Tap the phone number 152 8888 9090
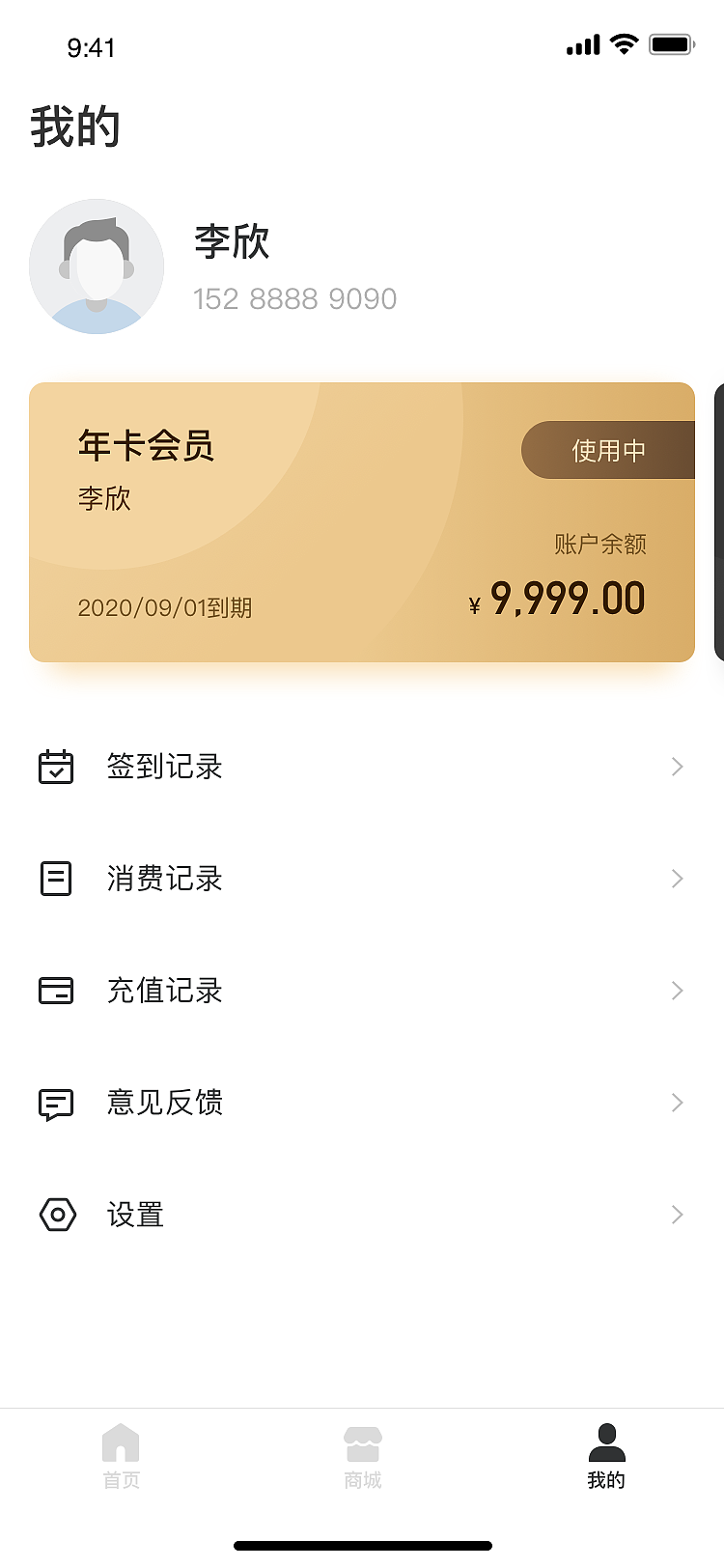The image size is (724, 1568). coord(295,298)
